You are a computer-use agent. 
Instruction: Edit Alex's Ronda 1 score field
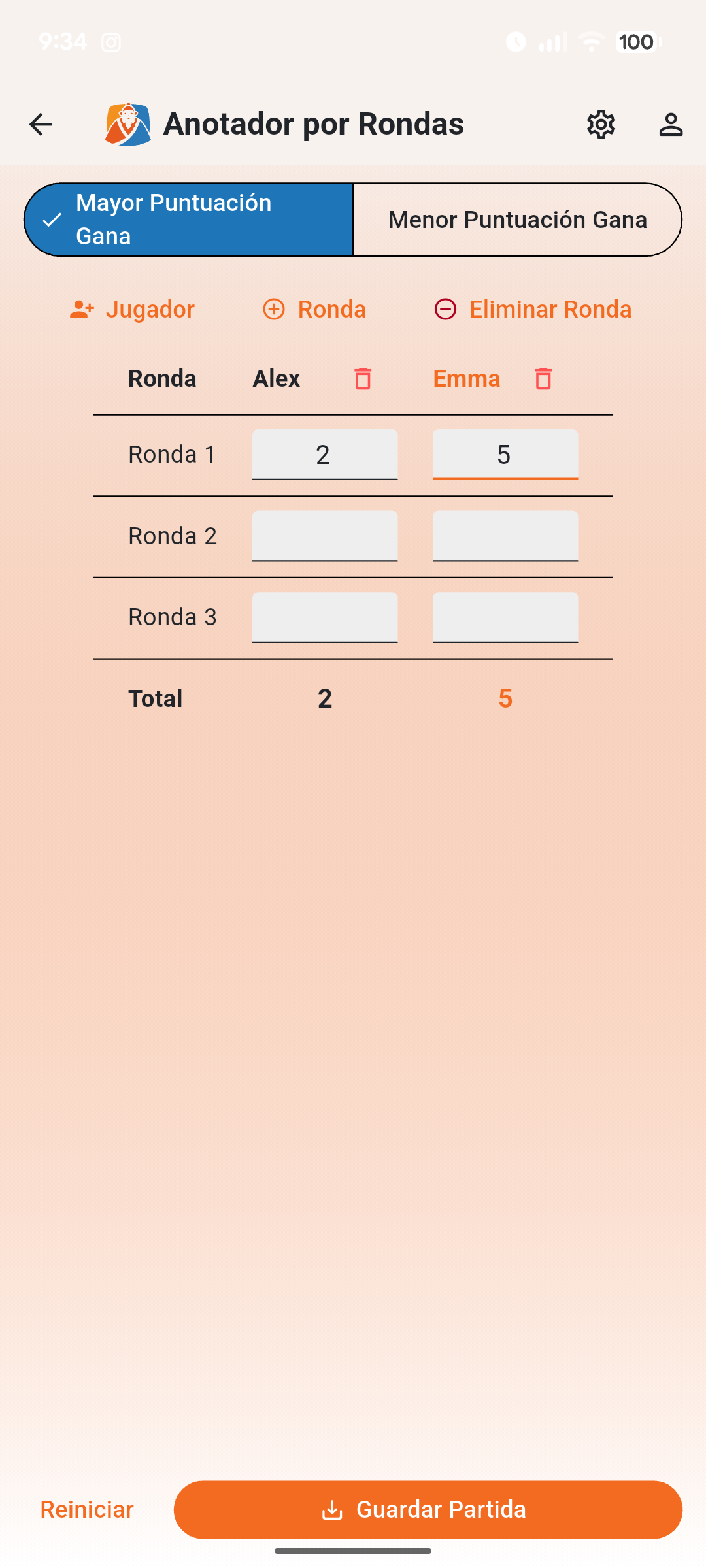tap(325, 454)
